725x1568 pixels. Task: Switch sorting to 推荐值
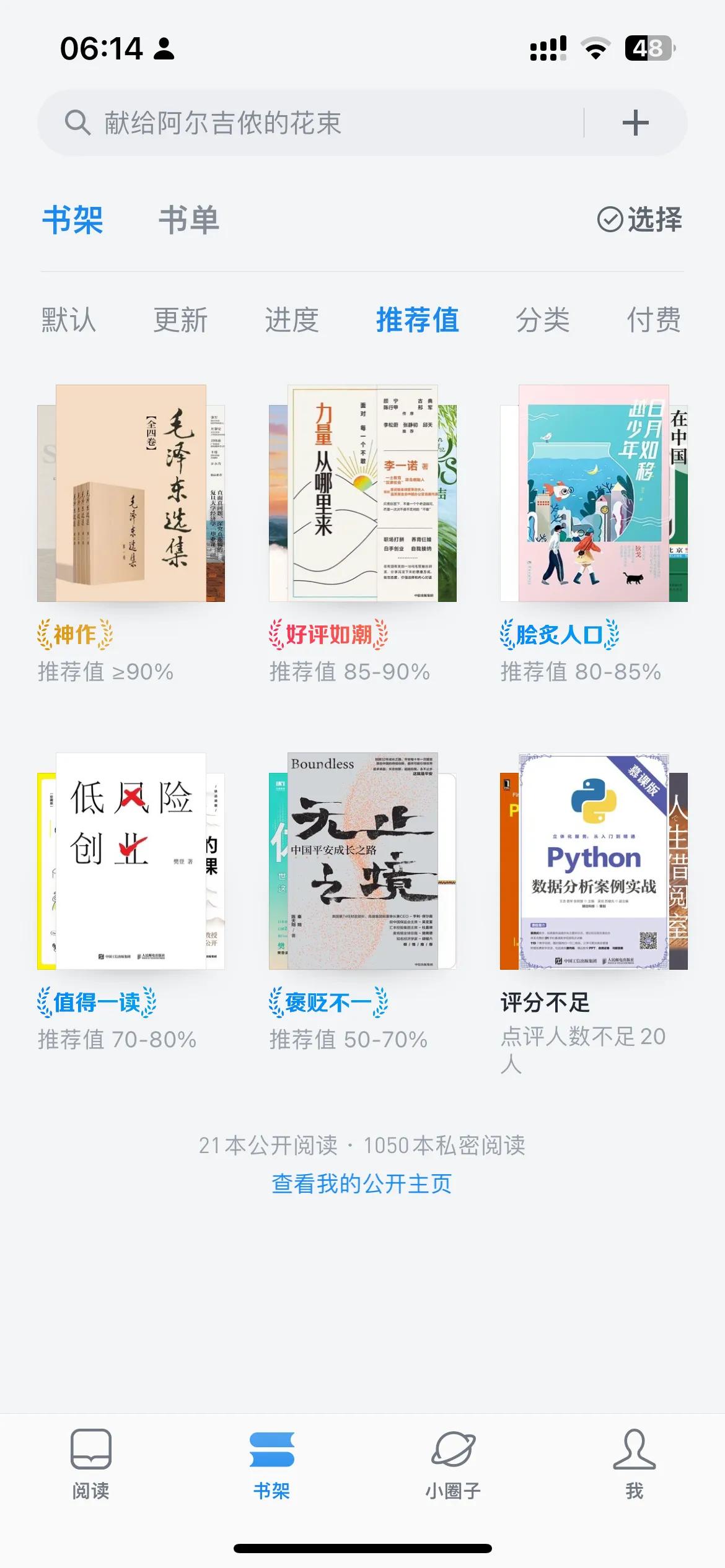coord(418,320)
